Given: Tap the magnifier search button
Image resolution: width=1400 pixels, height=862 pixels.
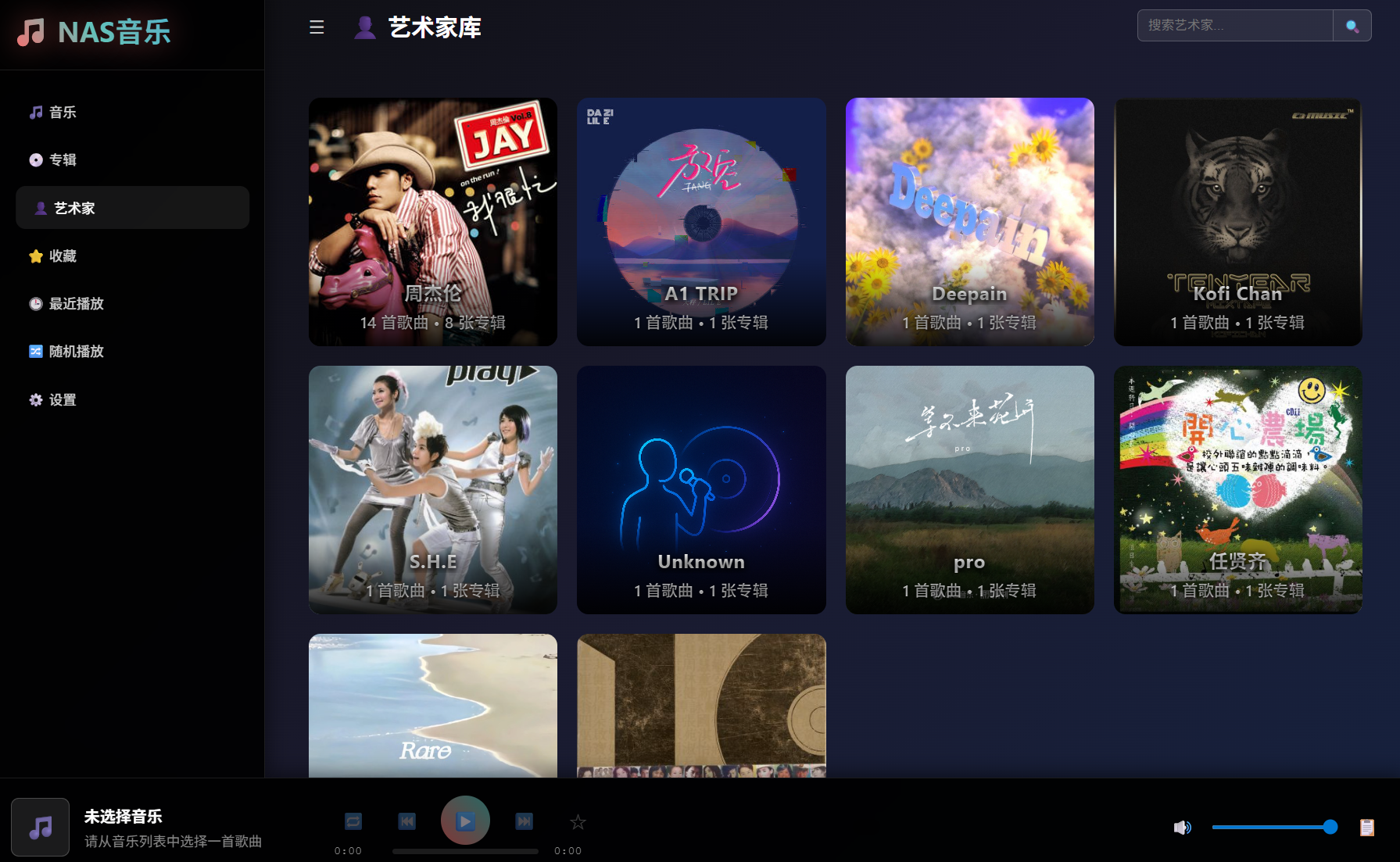Looking at the screenshot, I should 1352,26.
